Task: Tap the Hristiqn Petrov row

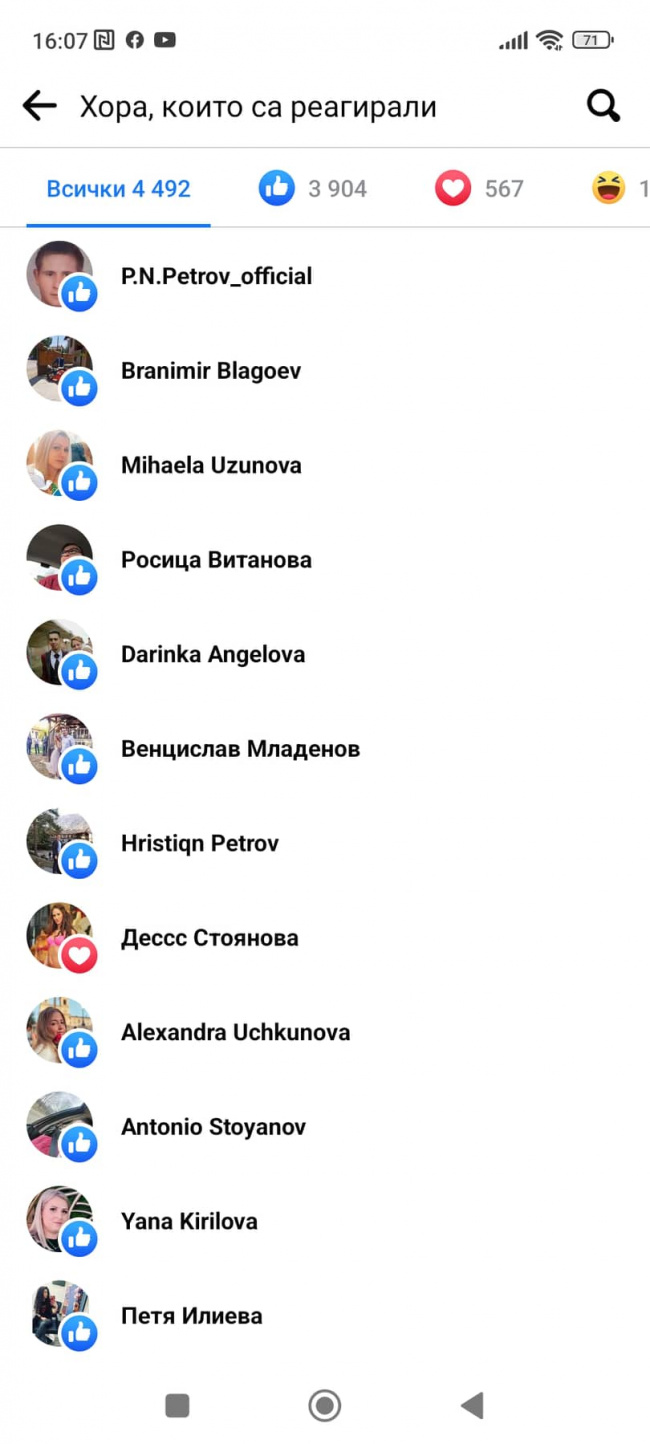Action: (200, 843)
